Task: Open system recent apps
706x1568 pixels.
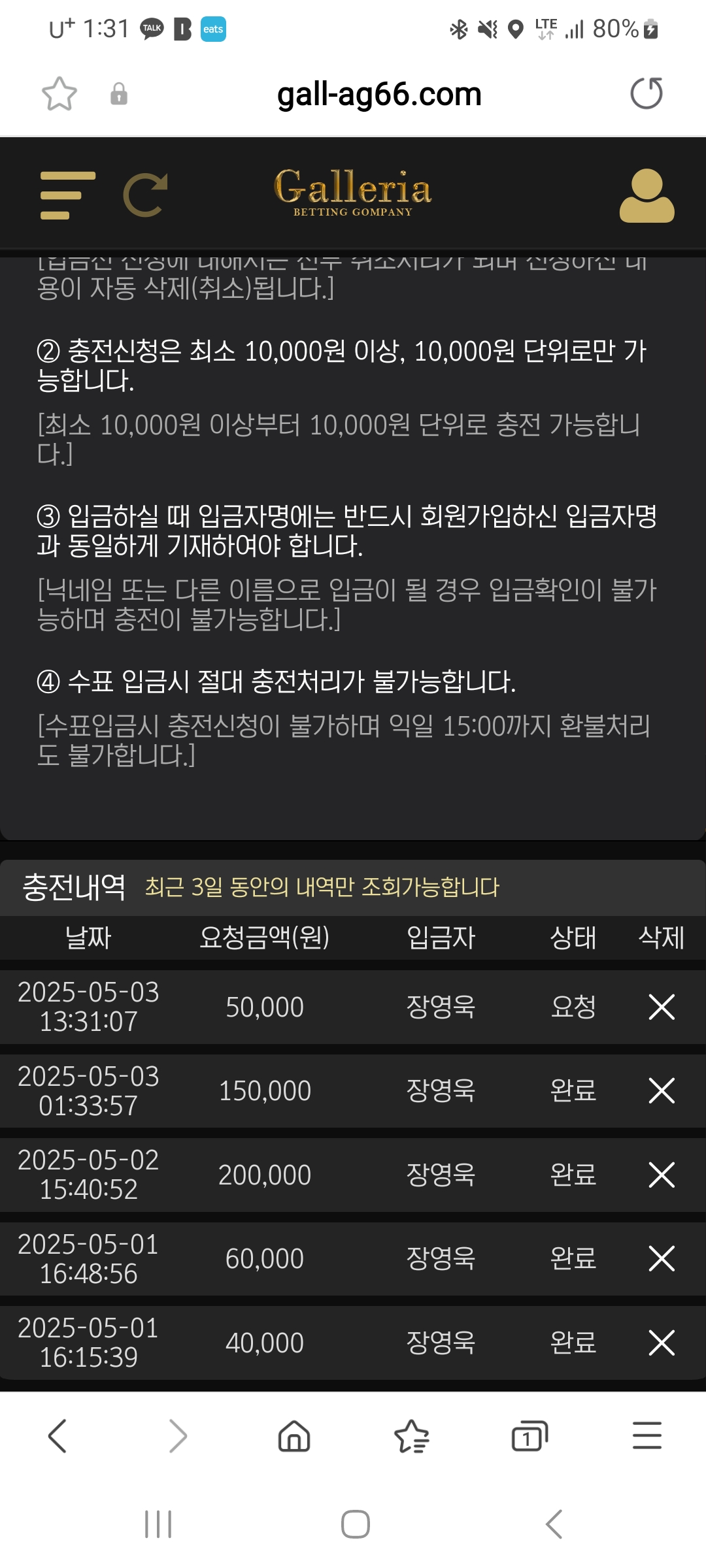Action: pos(158,1524)
